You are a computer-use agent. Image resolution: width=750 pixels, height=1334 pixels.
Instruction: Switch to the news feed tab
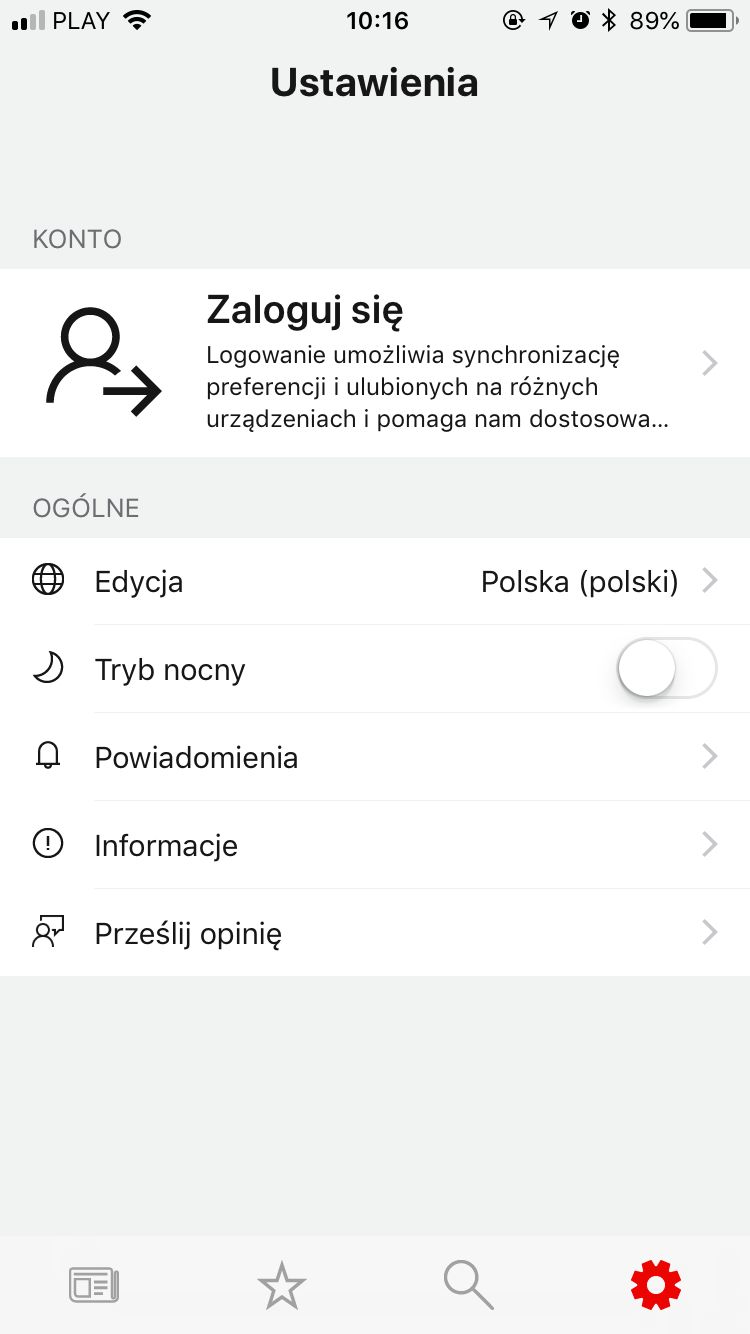click(94, 1284)
